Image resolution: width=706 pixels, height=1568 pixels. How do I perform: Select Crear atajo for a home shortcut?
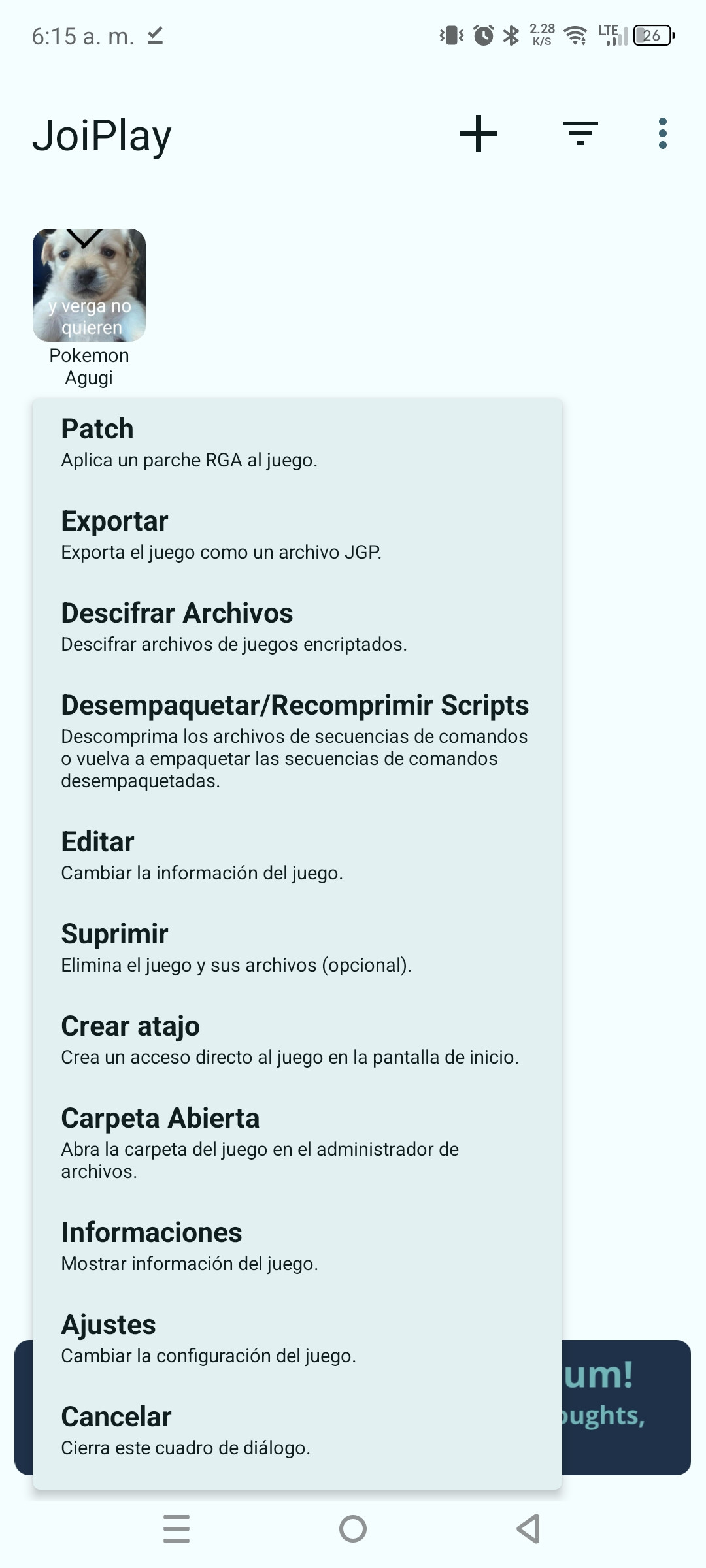click(297, 1039)
